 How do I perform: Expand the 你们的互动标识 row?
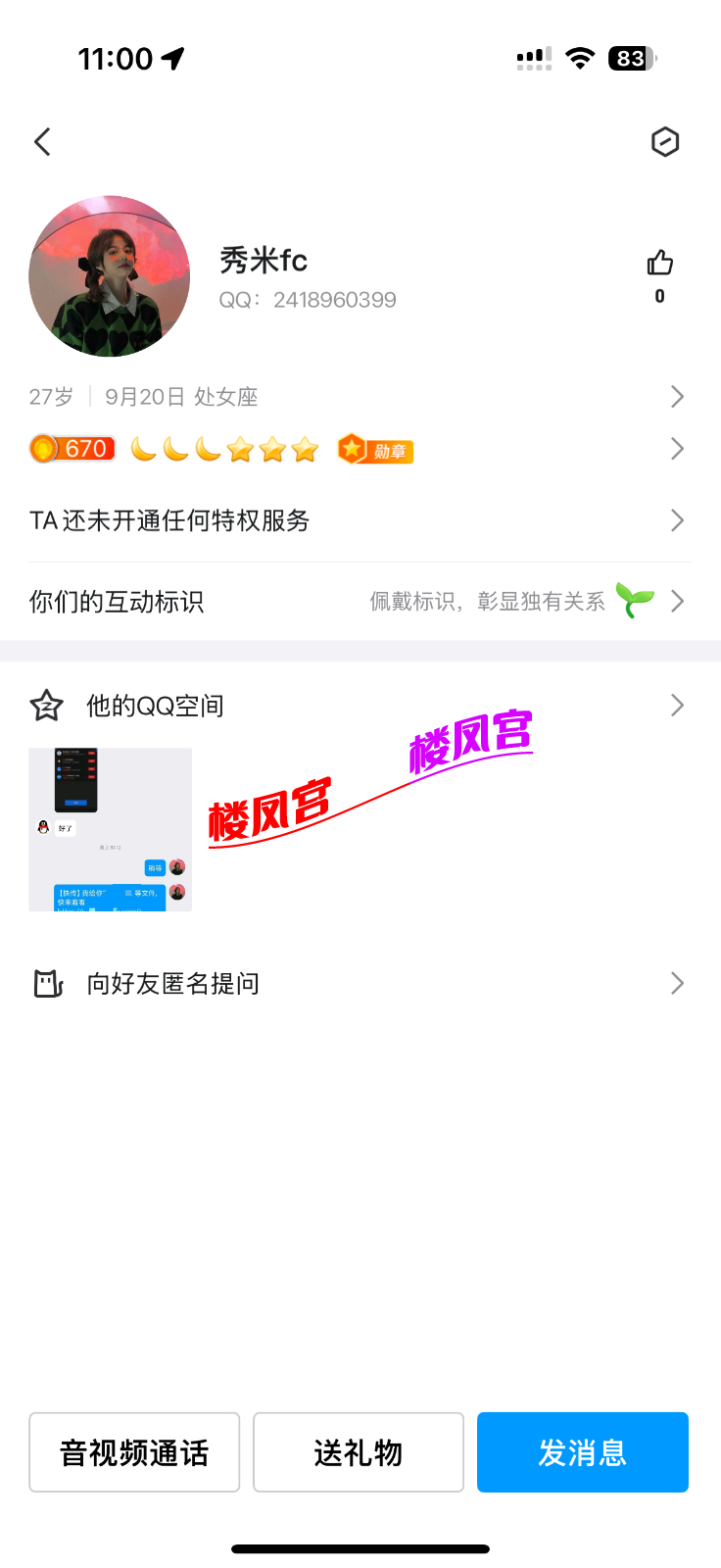point(676,601)
